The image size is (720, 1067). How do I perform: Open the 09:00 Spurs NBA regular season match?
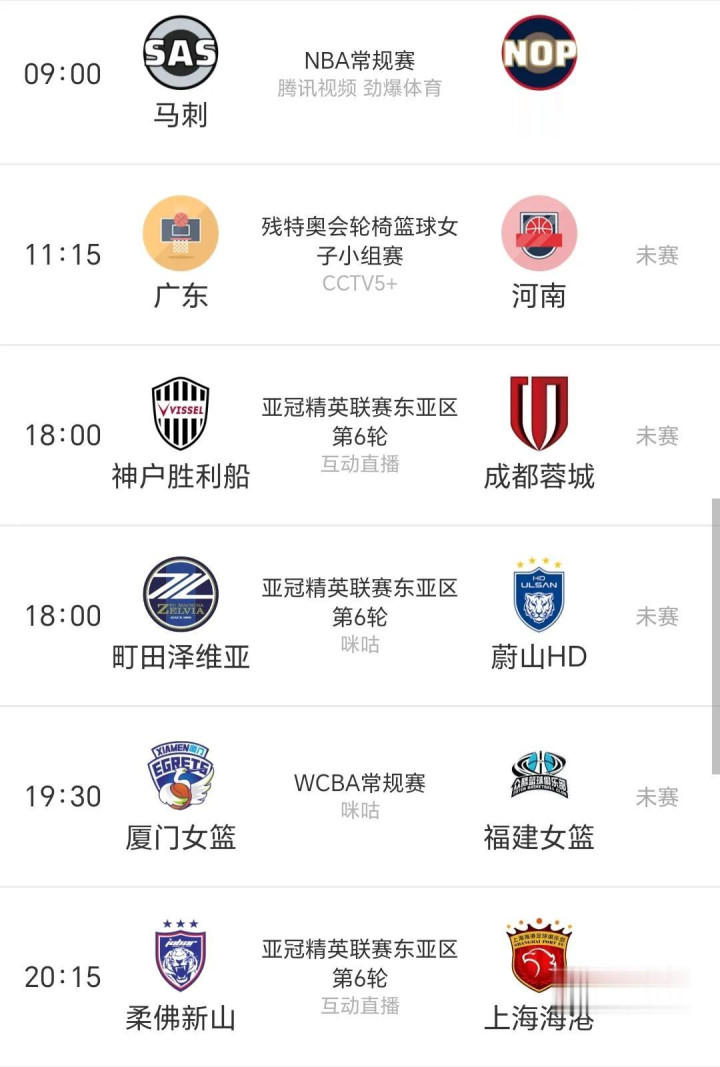click(360, 82)
